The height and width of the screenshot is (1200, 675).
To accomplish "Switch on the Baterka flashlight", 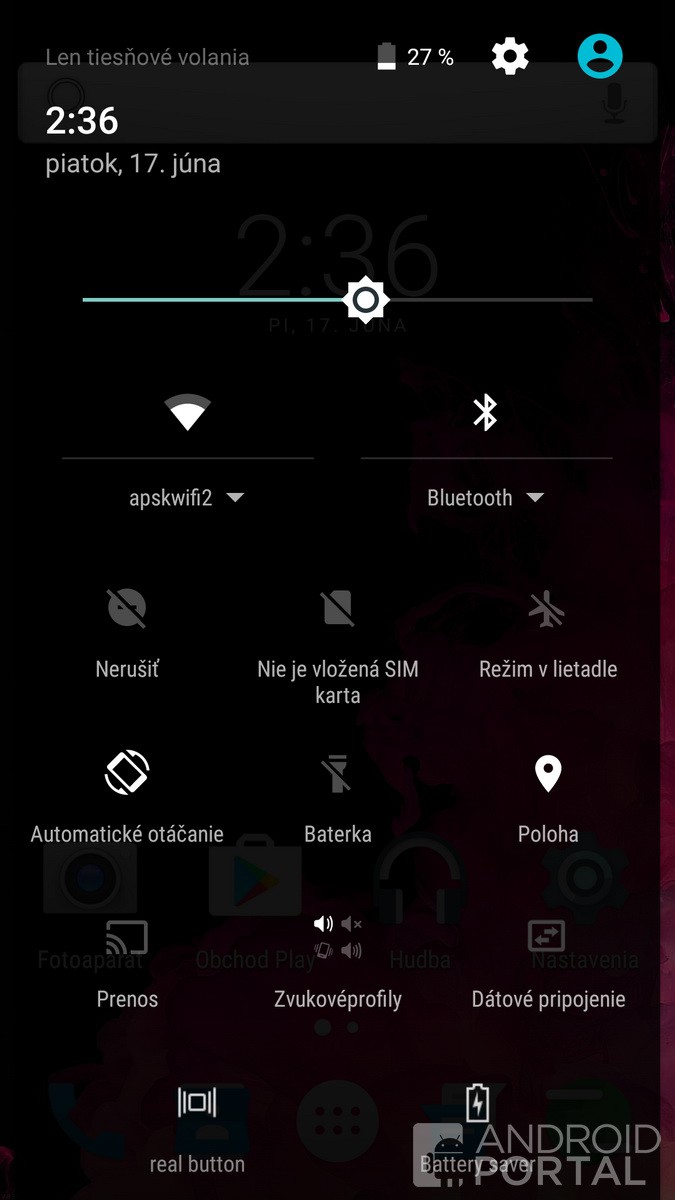I will click(338, 773).
